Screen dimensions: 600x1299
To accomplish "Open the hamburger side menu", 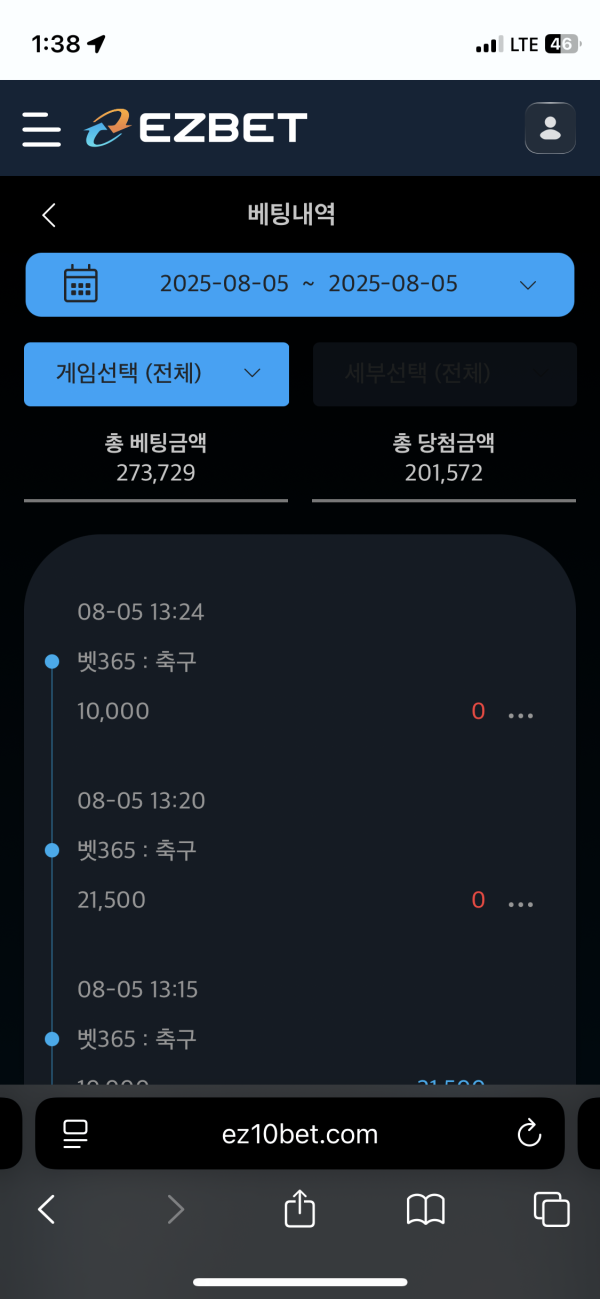I will [x=41, y=129].
